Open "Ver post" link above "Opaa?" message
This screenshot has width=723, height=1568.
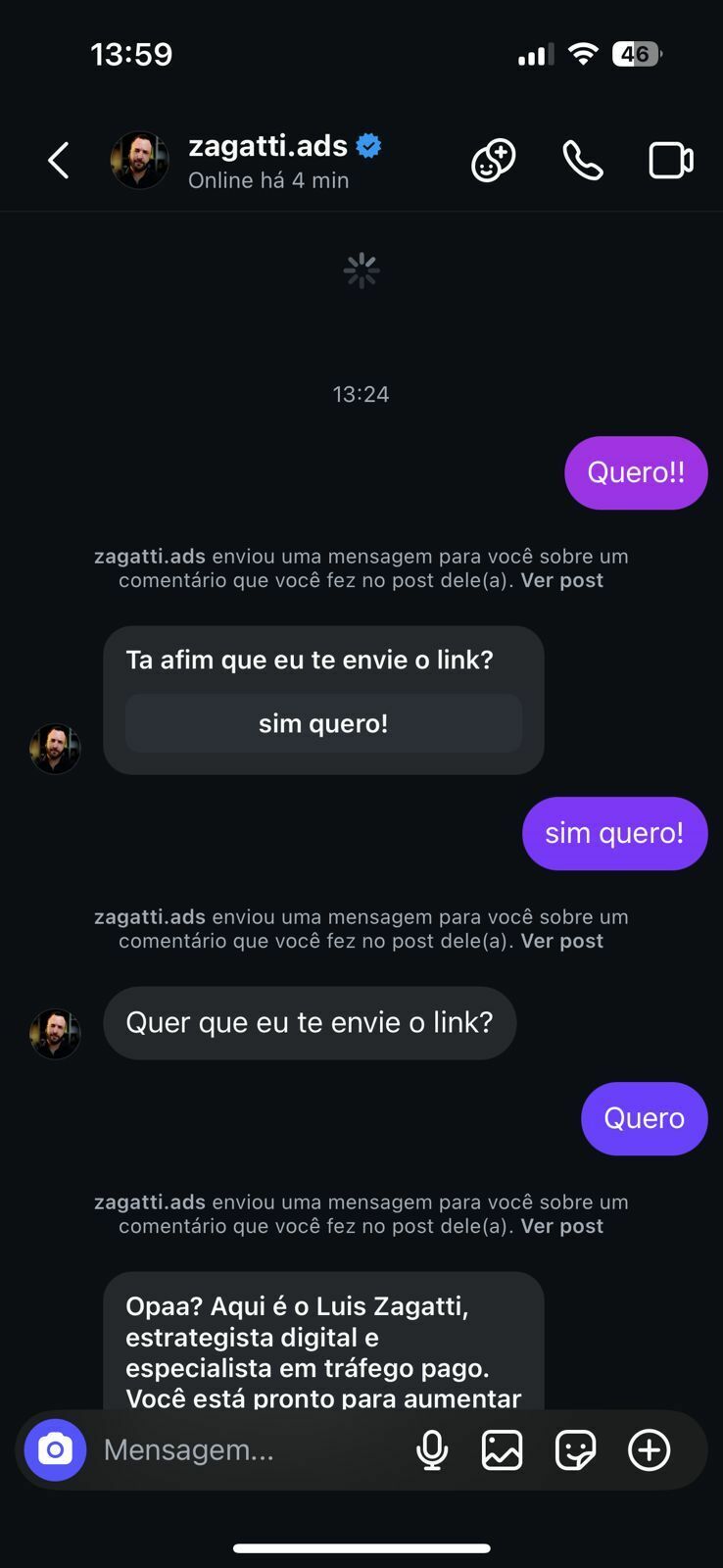coord(561,1226)
